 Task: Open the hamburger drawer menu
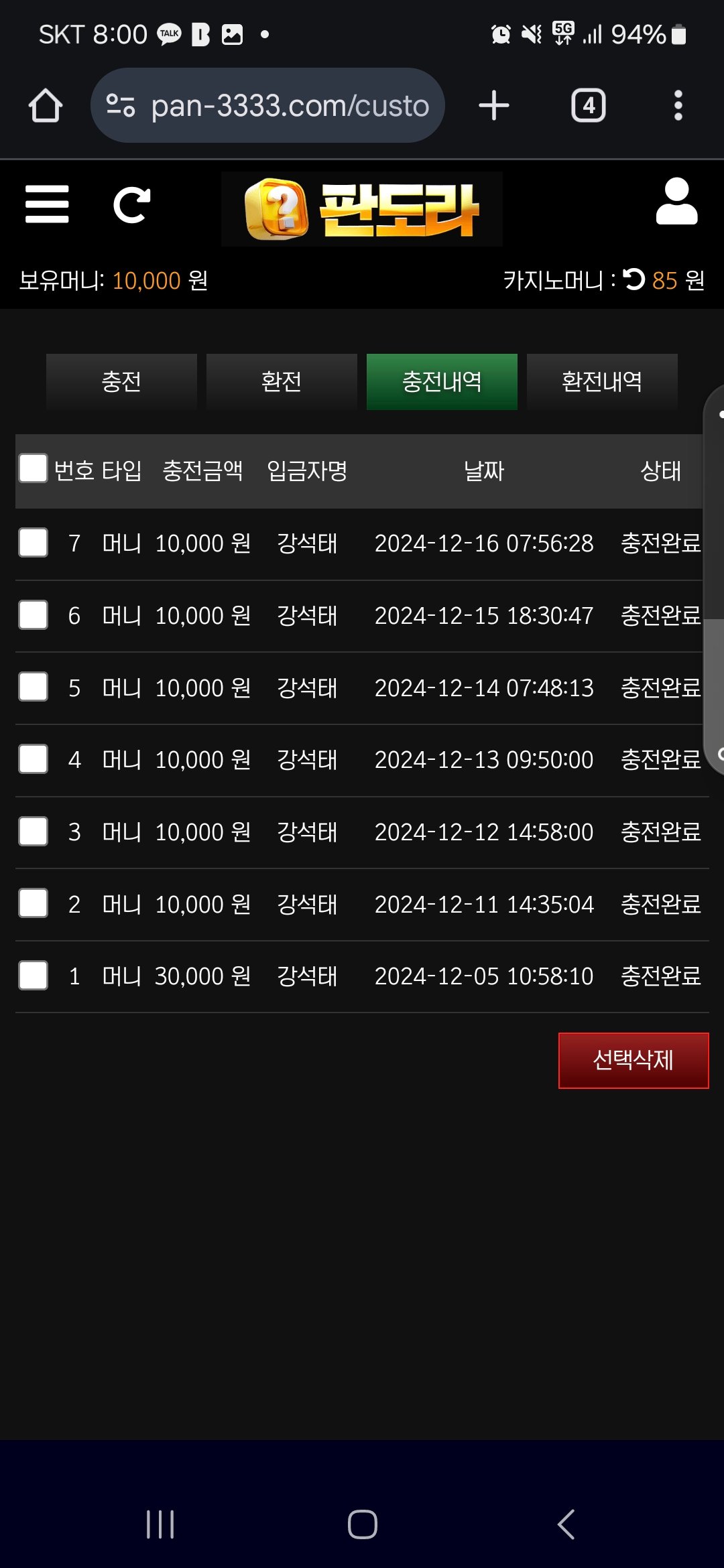(47, 204)
